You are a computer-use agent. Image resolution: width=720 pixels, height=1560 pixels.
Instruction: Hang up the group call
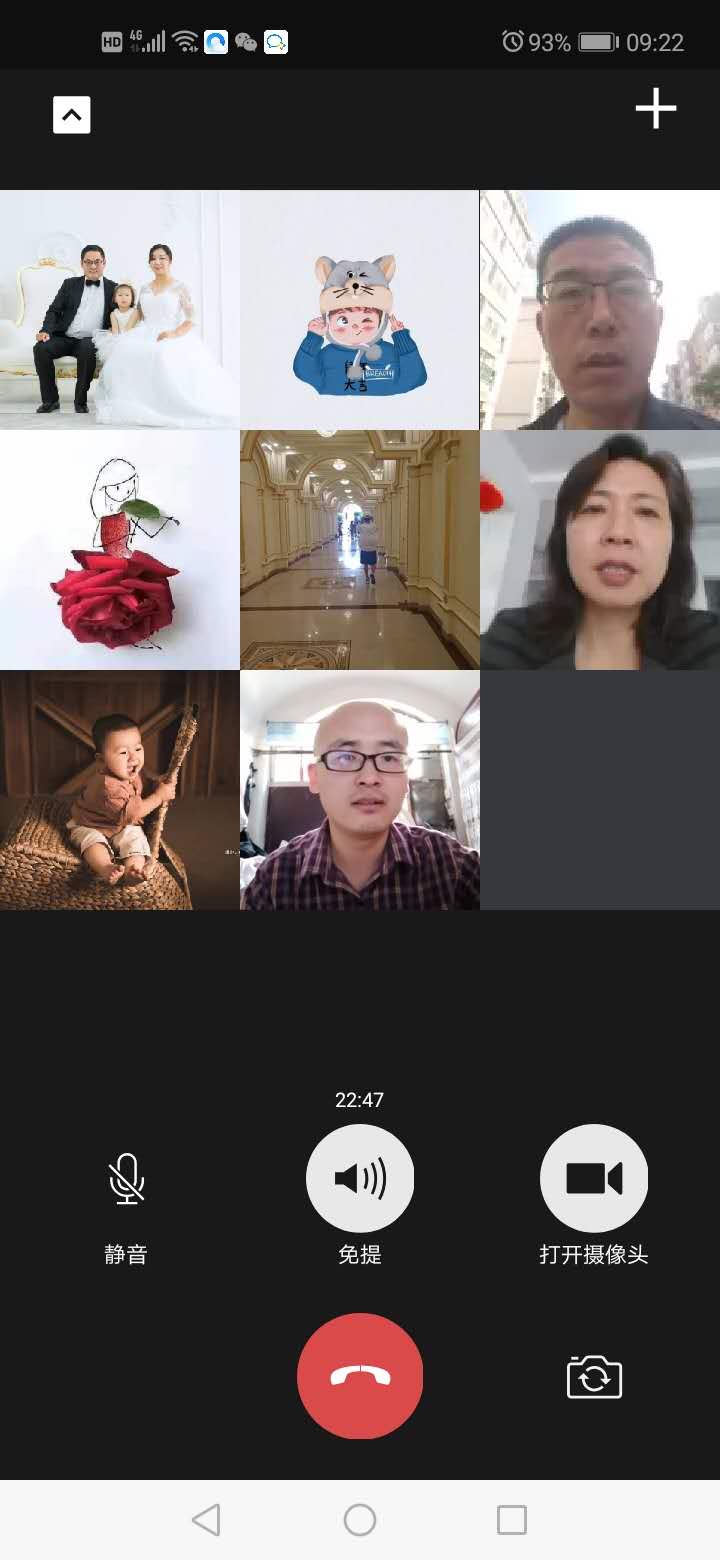pos(360,1376)
